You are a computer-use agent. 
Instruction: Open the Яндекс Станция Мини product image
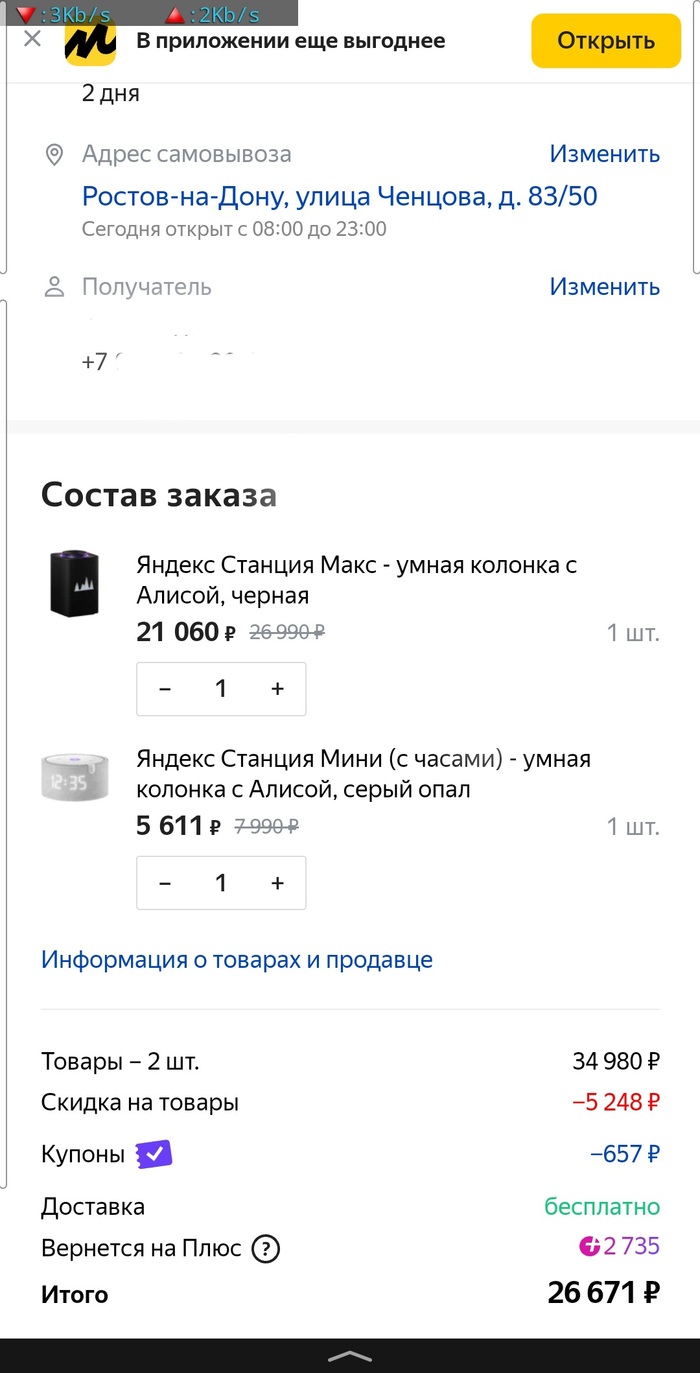coord(77,777)
